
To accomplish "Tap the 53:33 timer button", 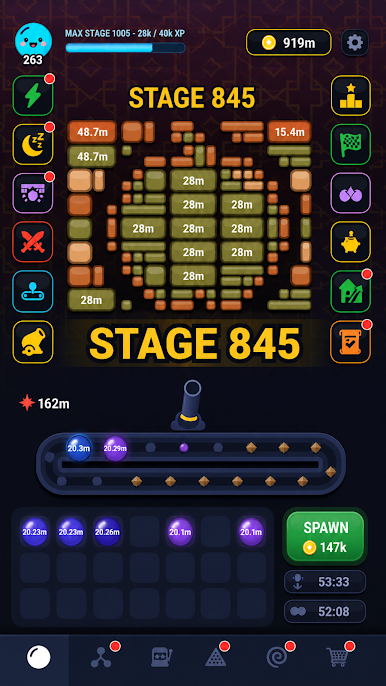I will coord(325,582).
